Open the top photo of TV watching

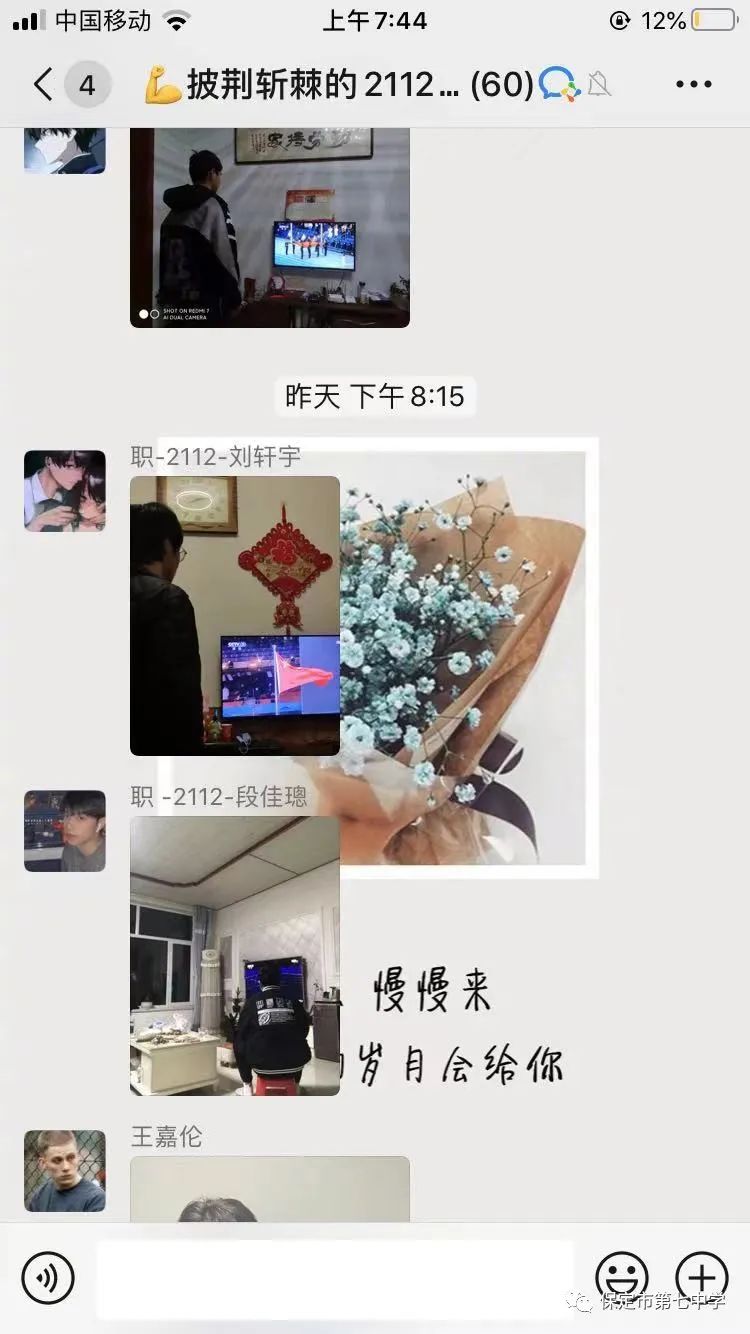[x=270, y=228]
